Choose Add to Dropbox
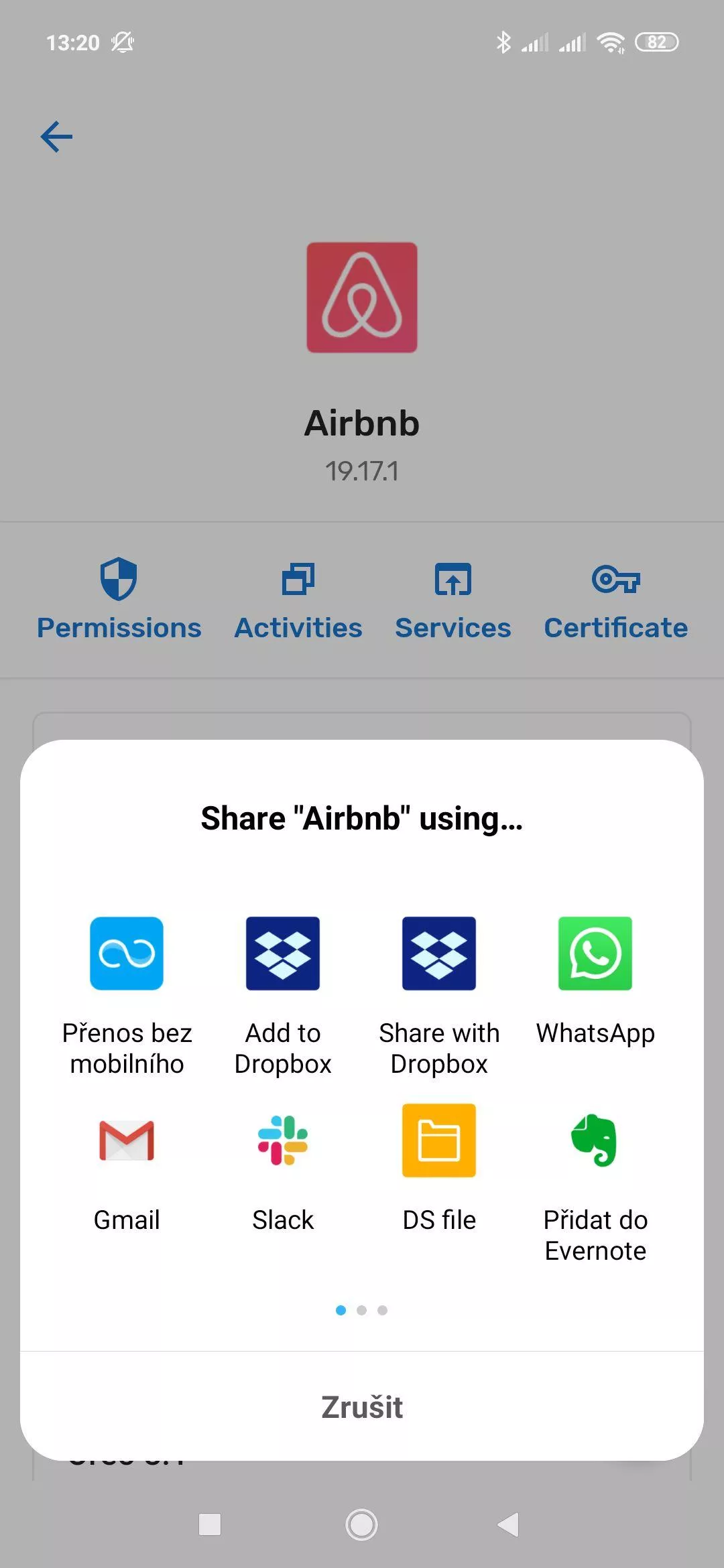Image resolution: width=724 pixels, height=1568 pixels. pyautogui.click(x=283, y=996)
